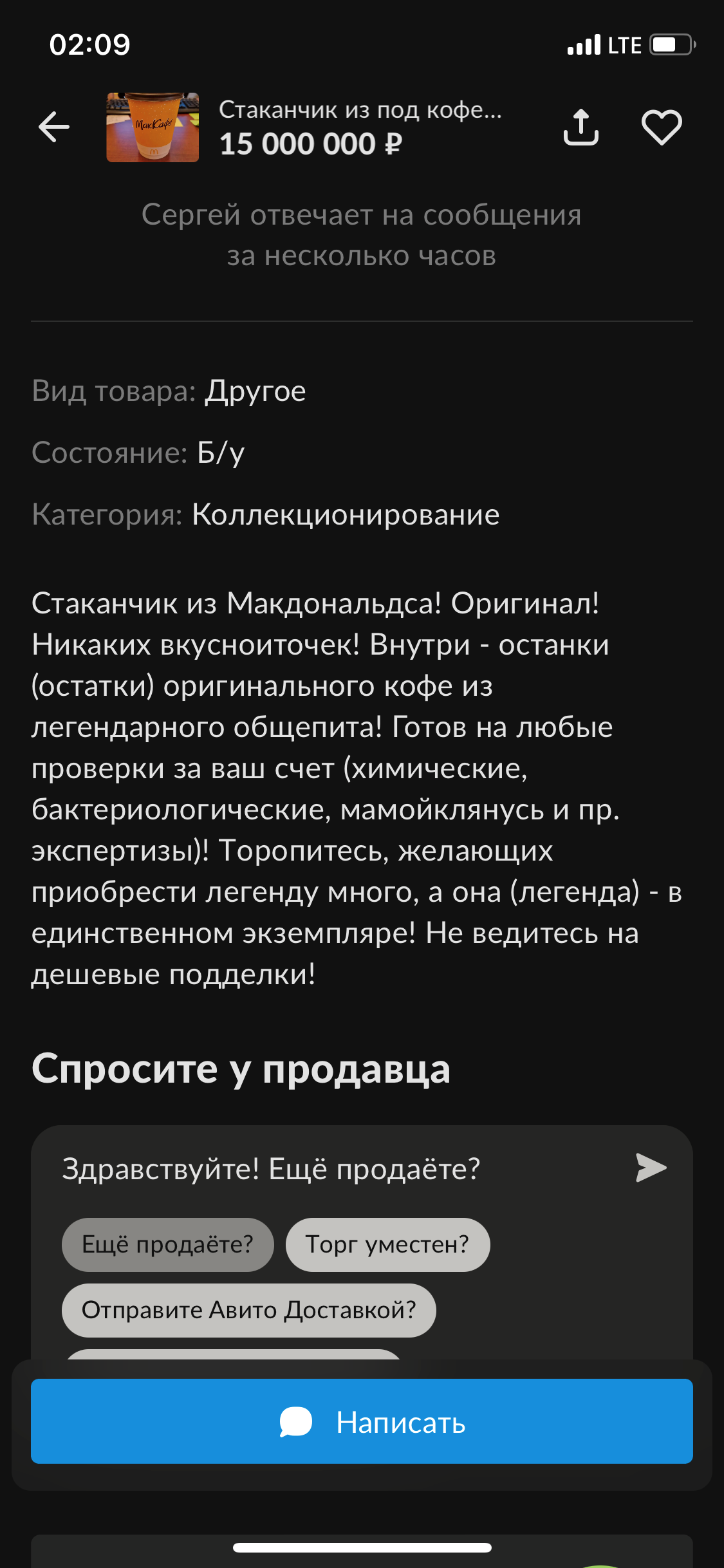The height and width of the screenshot is (1568, 724).
Task: Tap the blue 'Написать' button
Action: click(x=362, y=1421)
